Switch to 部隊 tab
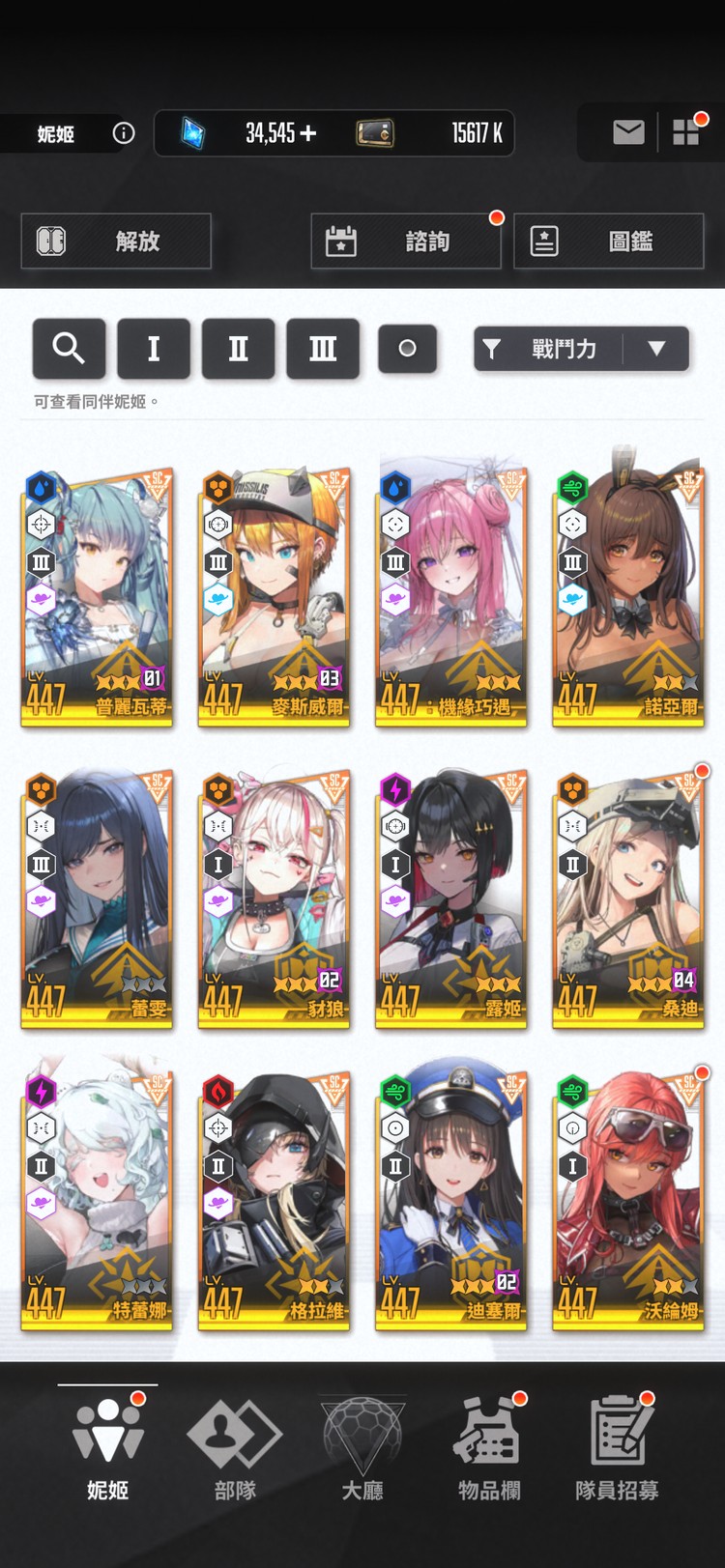 [235, 1449]
